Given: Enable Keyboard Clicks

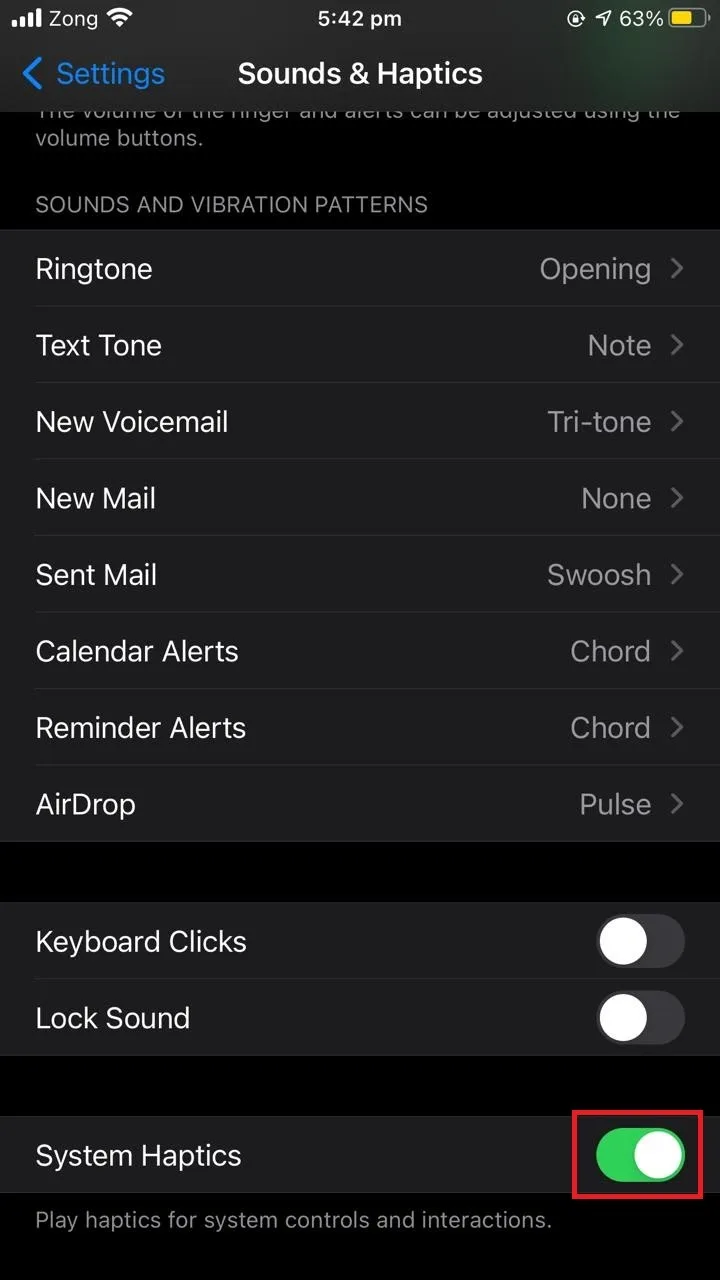Looking at the screenshot, I should click(x=640, y=942).
